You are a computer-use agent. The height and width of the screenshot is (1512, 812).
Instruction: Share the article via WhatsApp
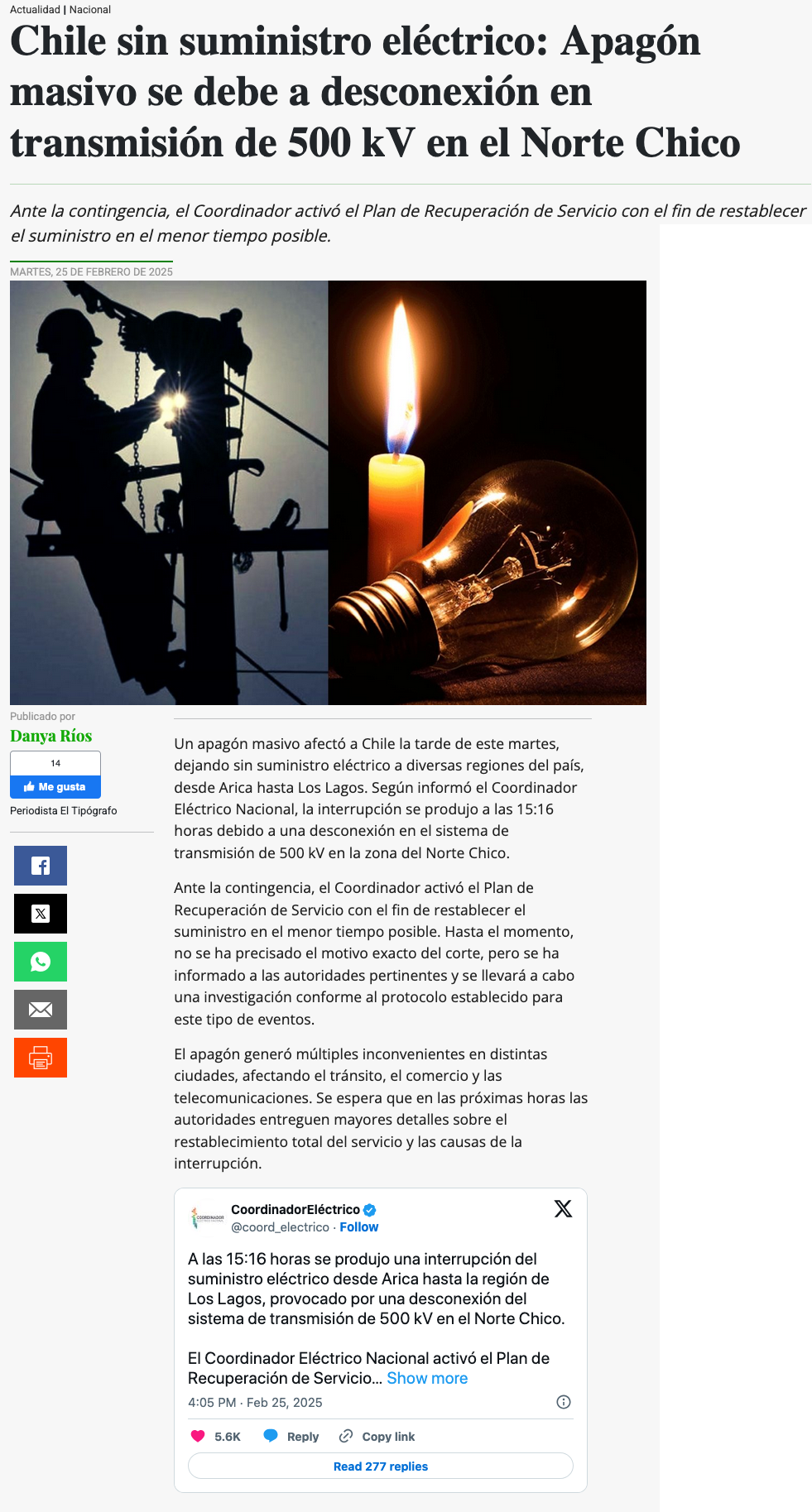click(41, 962)
